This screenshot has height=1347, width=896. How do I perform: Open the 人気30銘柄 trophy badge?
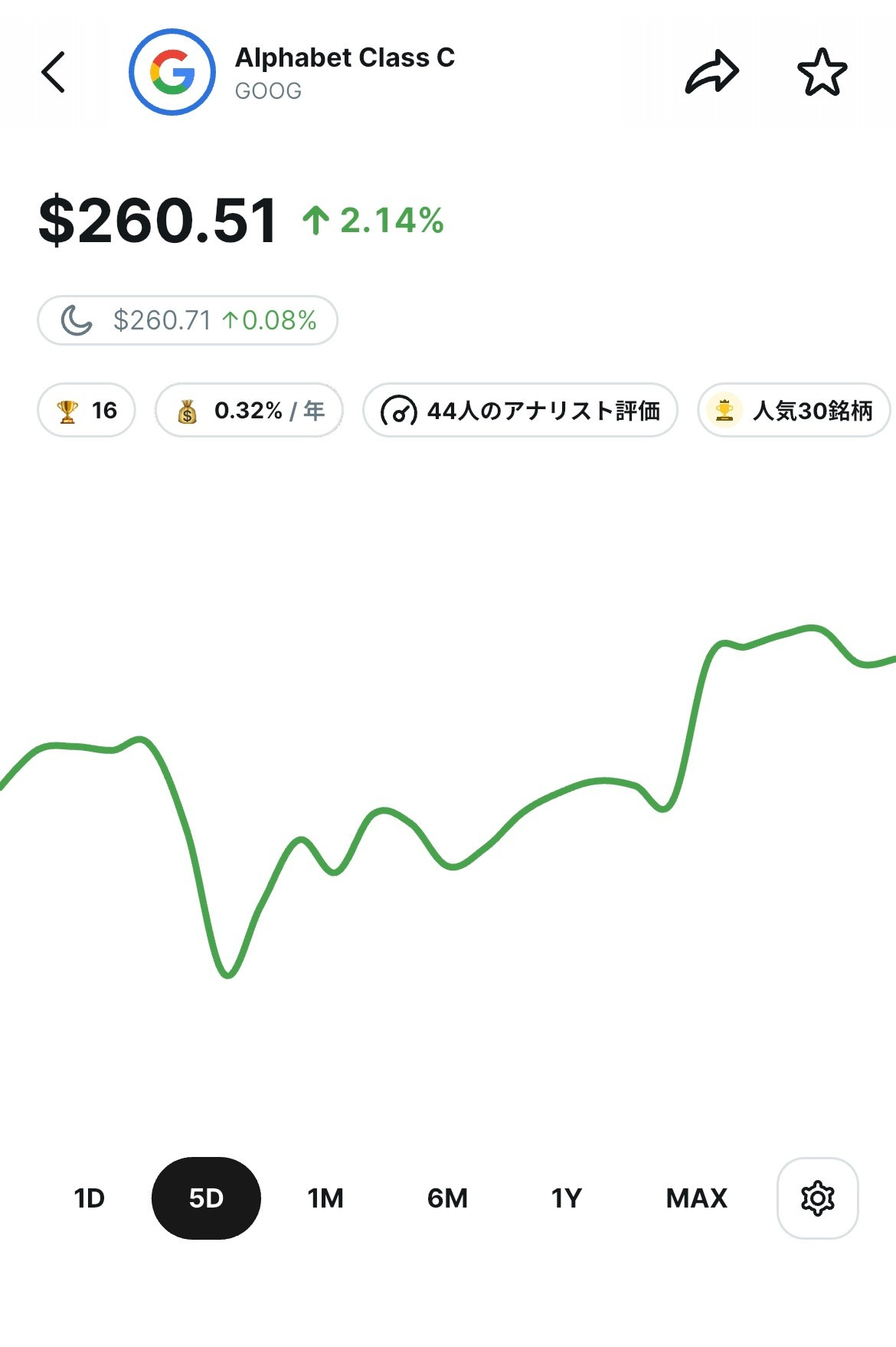(793, 411)
